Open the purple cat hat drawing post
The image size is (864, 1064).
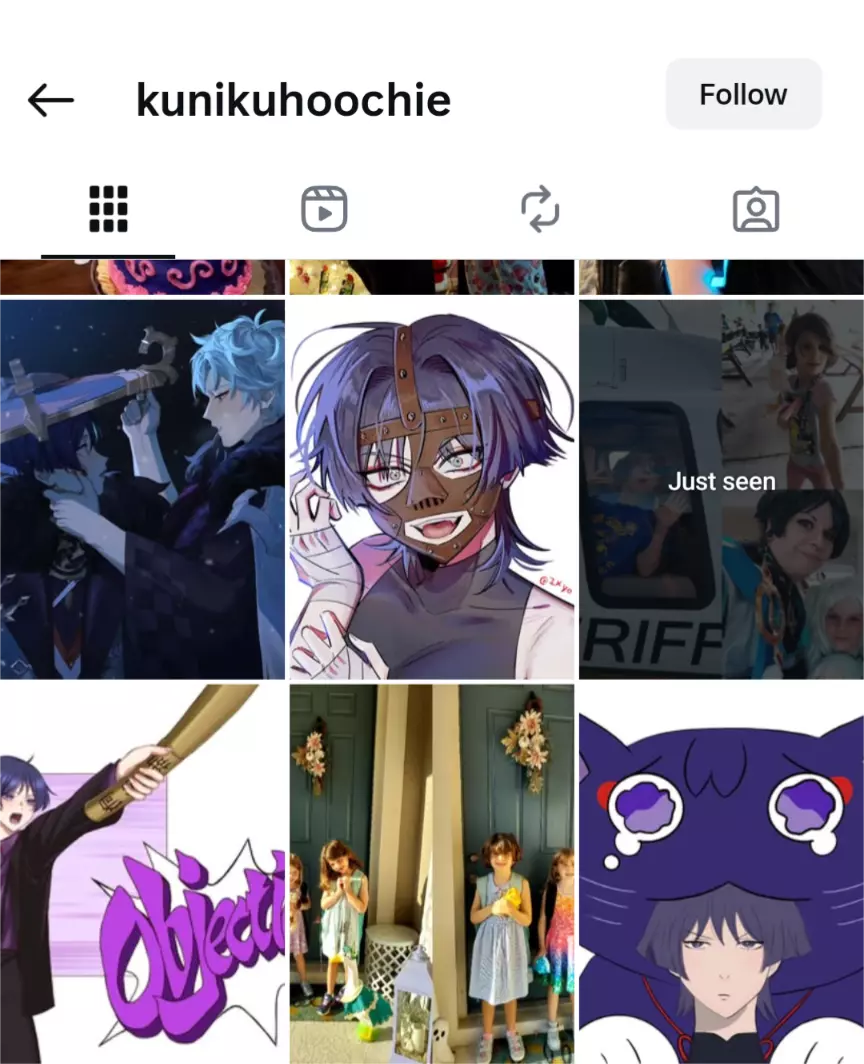pyautogui.click(x=721, y=873)
